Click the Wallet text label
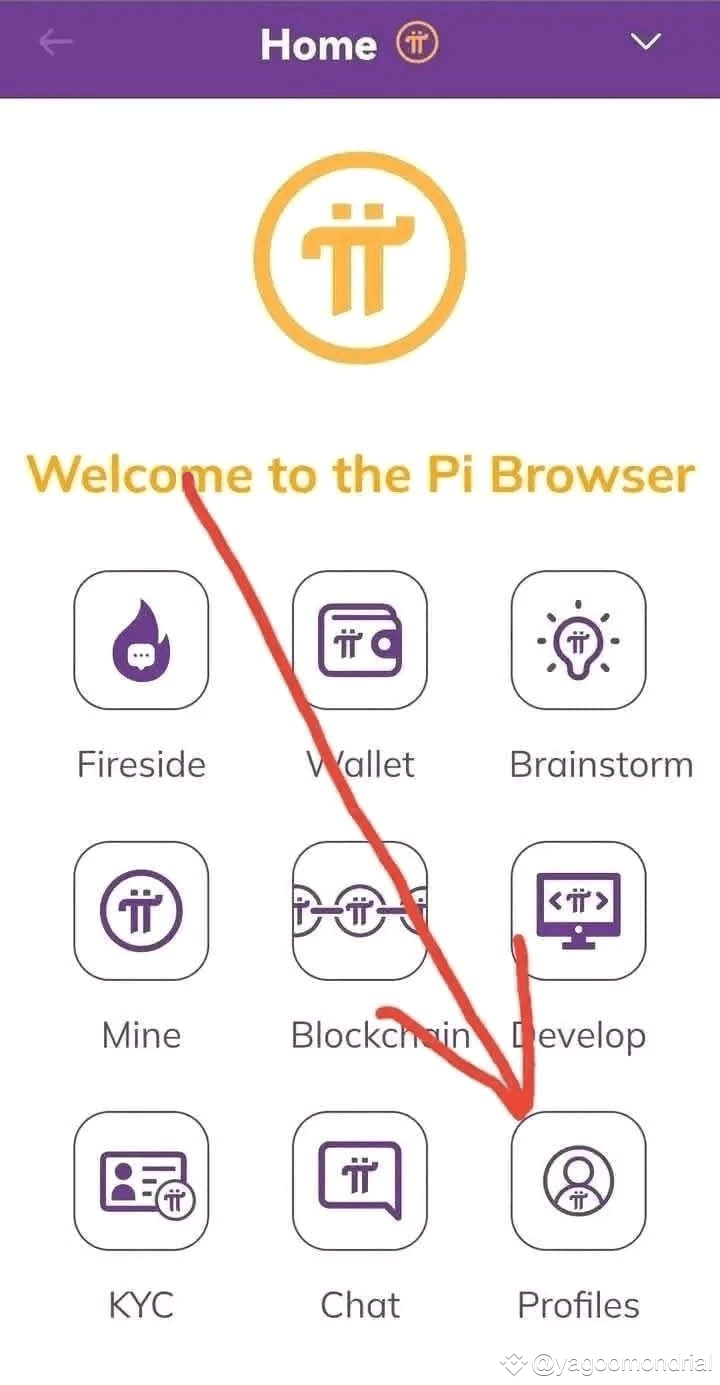 point(360,764)
